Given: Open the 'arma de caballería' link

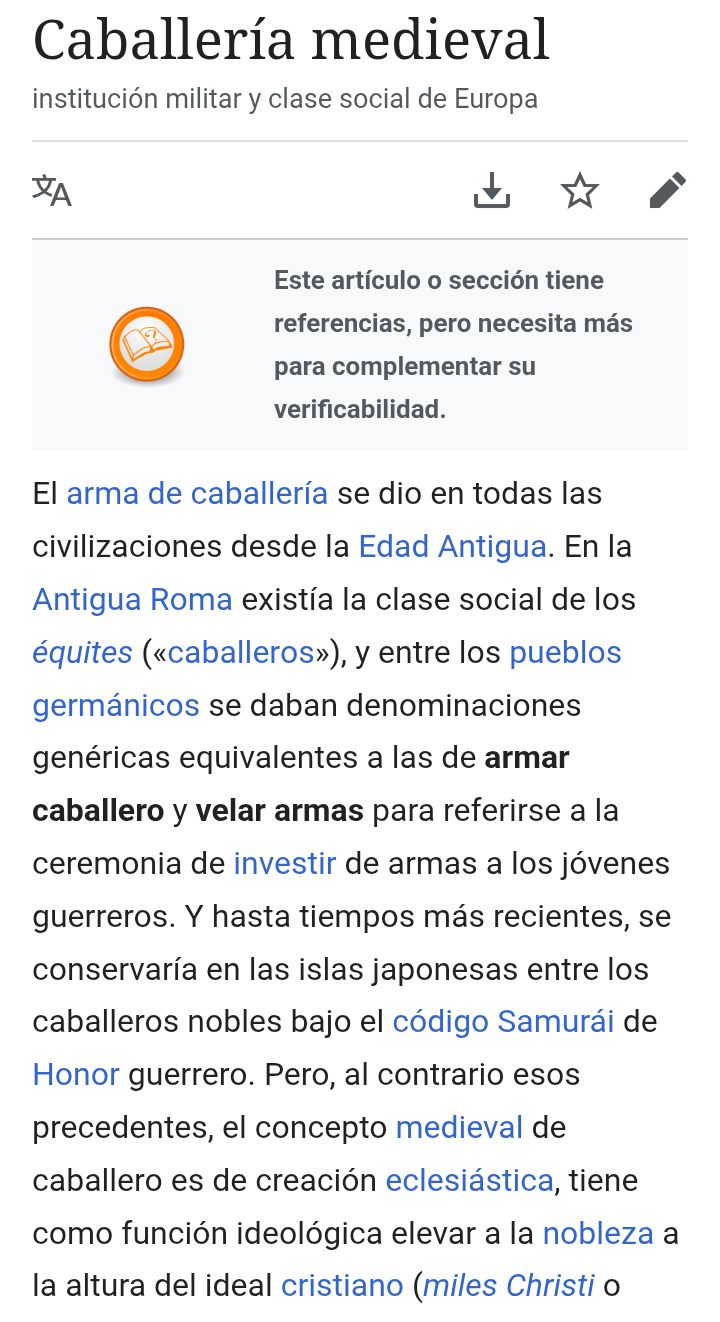Looking at the screenshot, I should 197,494.
